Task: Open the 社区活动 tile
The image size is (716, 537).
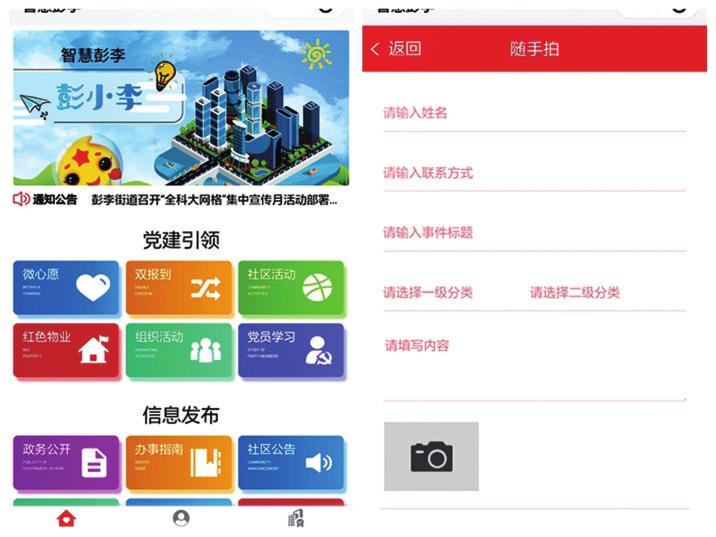Action: [291, 288]
